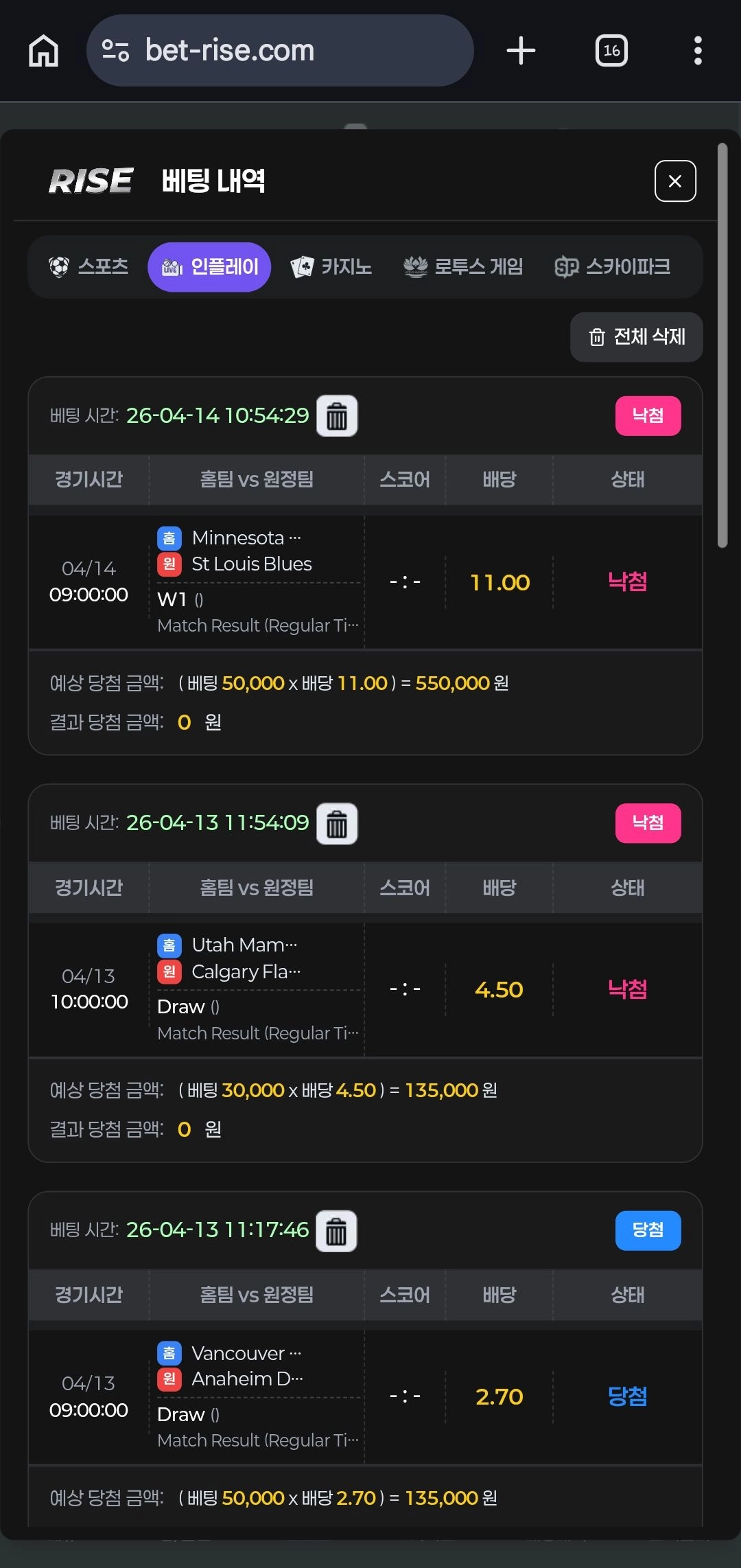Switch to the 스포츠 tab
Image resolution: width=741 pixels, height=1568 pixels.
(89, 266)
